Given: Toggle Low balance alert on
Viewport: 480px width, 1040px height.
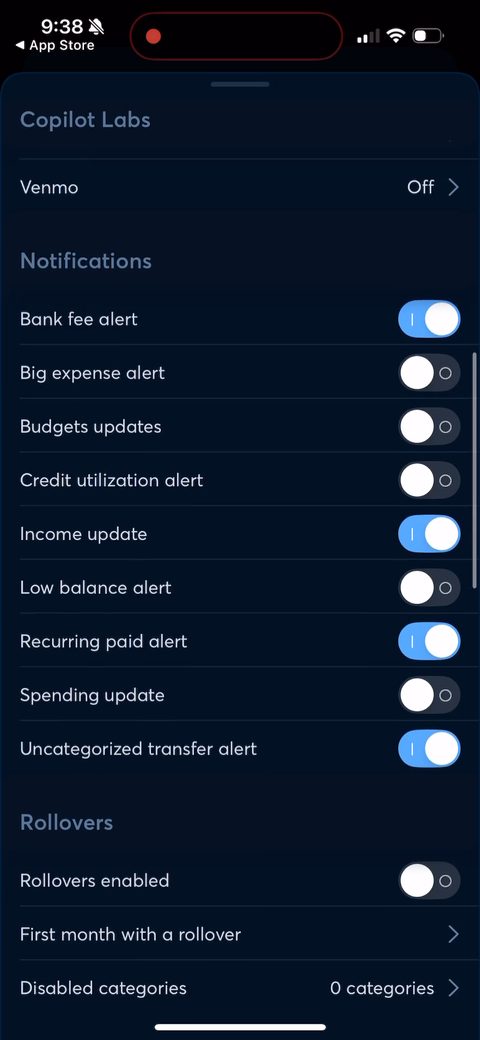Looking at the screenshot, I should pyautogui.click(x=429, y=588).
